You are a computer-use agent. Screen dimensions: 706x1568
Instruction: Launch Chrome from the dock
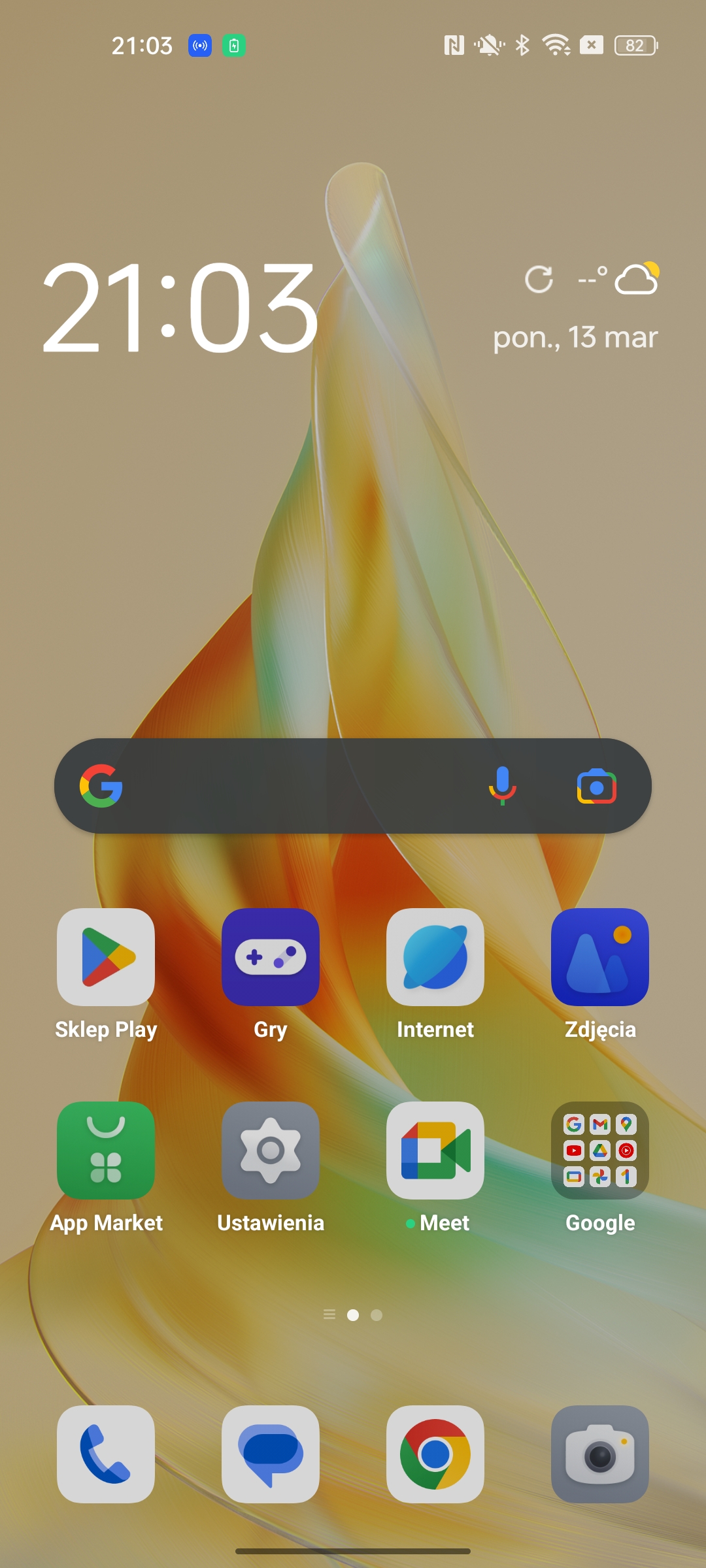coord(435,1454)
